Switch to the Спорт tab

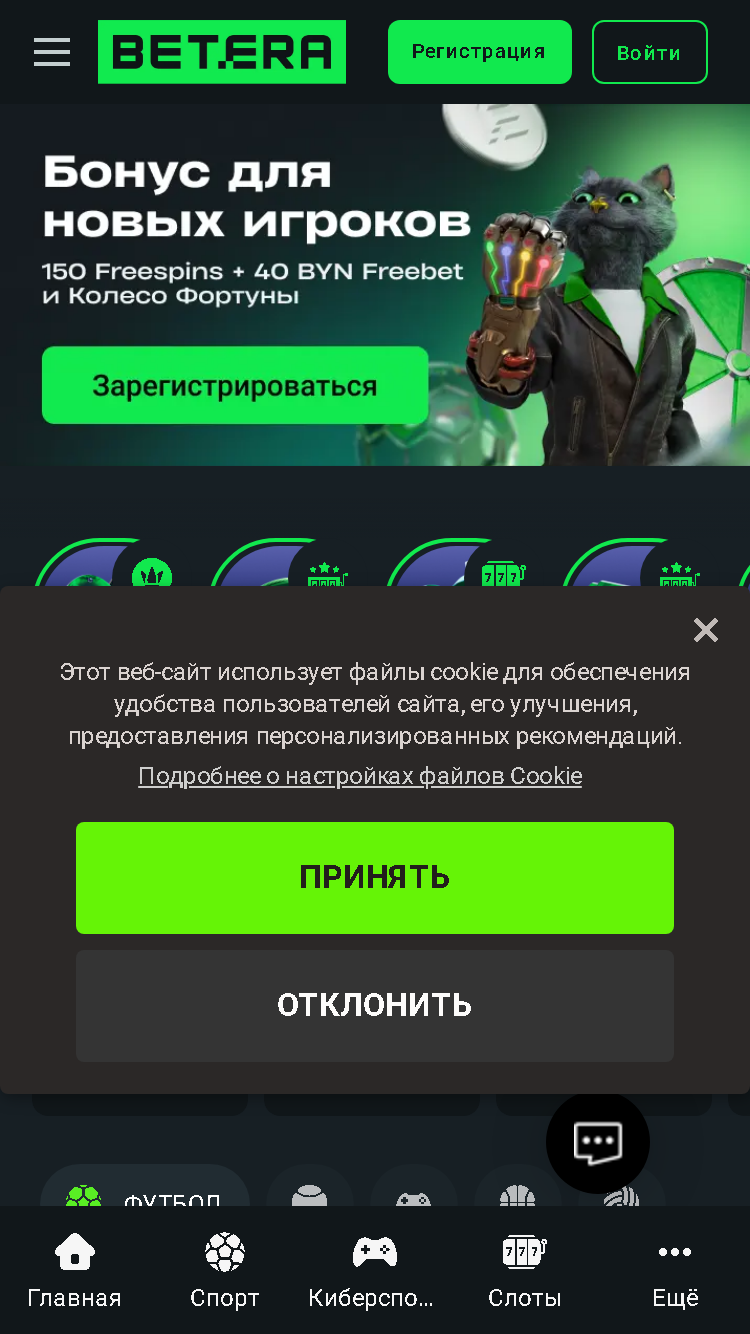tap(225, 1270)
